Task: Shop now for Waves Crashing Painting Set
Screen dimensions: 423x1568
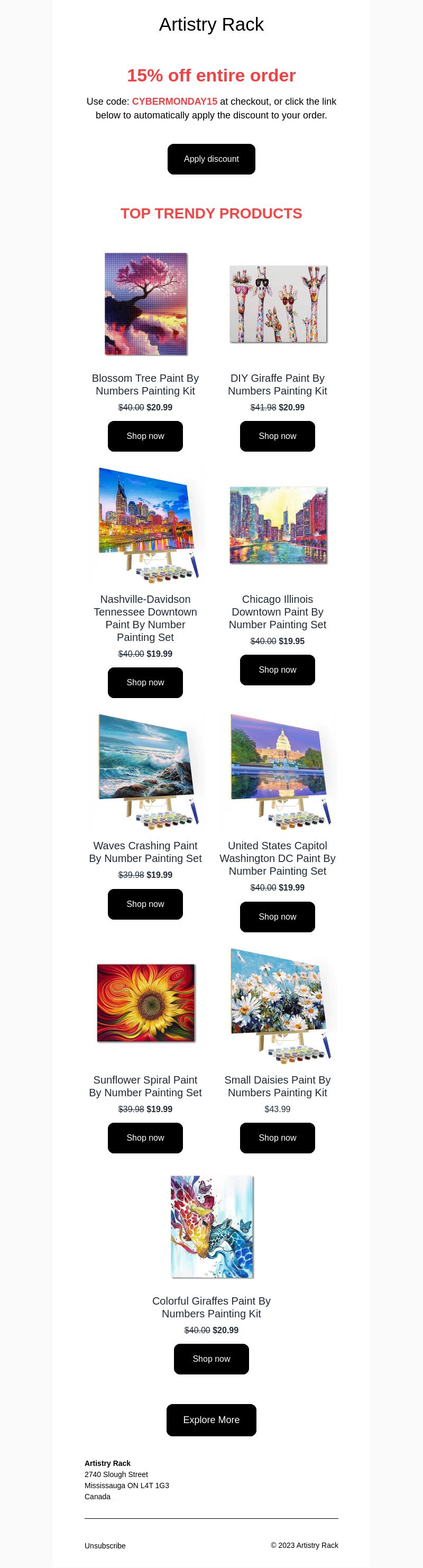Action: (145, 904)
